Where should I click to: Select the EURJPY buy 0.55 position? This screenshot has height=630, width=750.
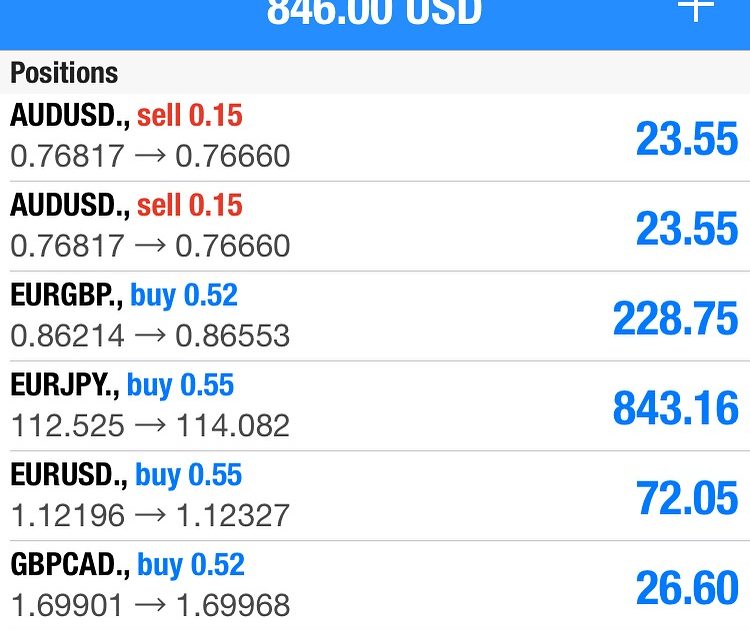pos(374,406)
